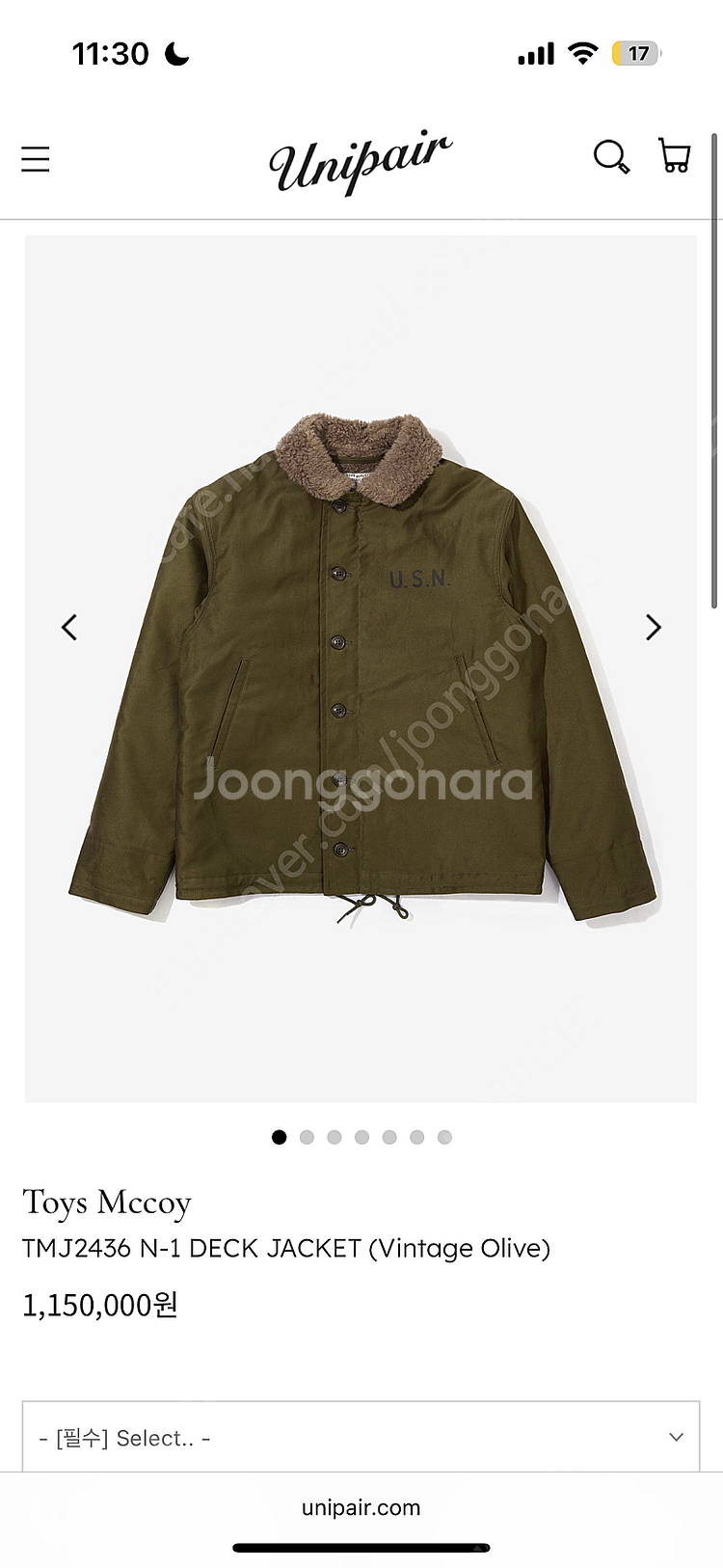Open the hamburger menu
723x1568 pixels.
pos(36,159)
